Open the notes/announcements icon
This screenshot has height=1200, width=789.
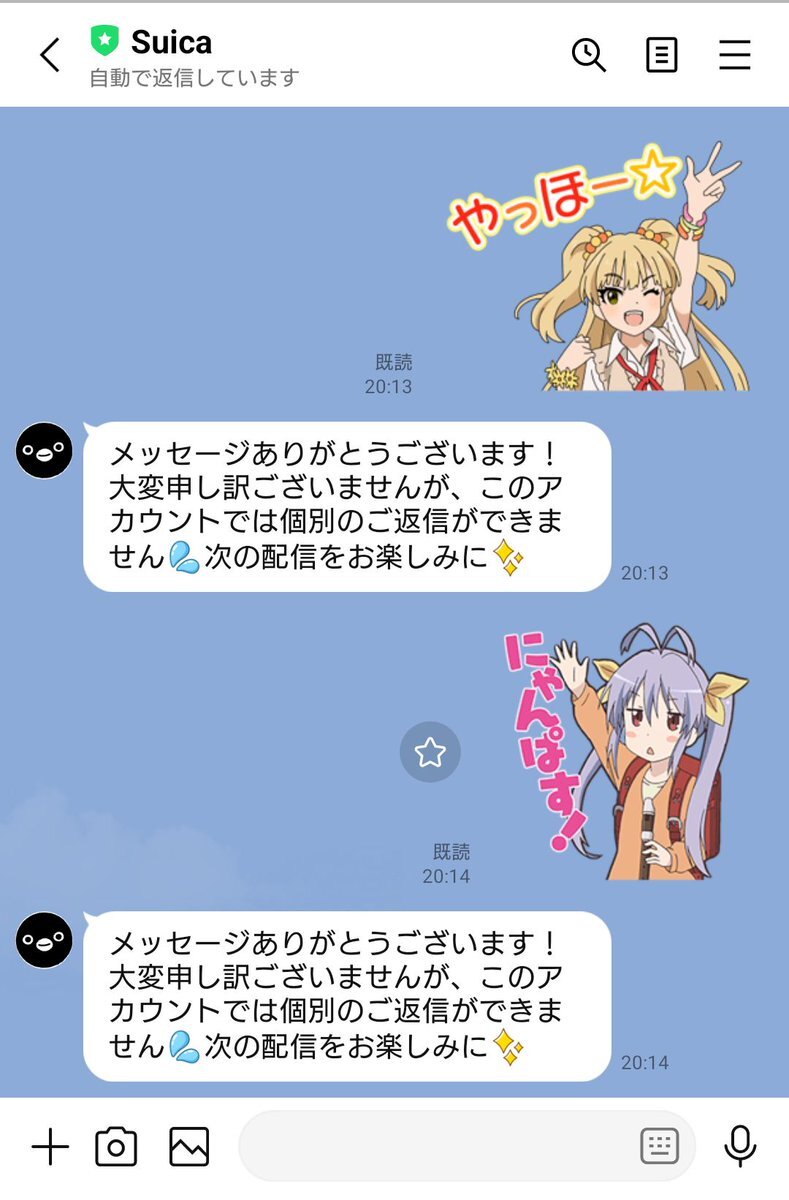tap(661, 57)
